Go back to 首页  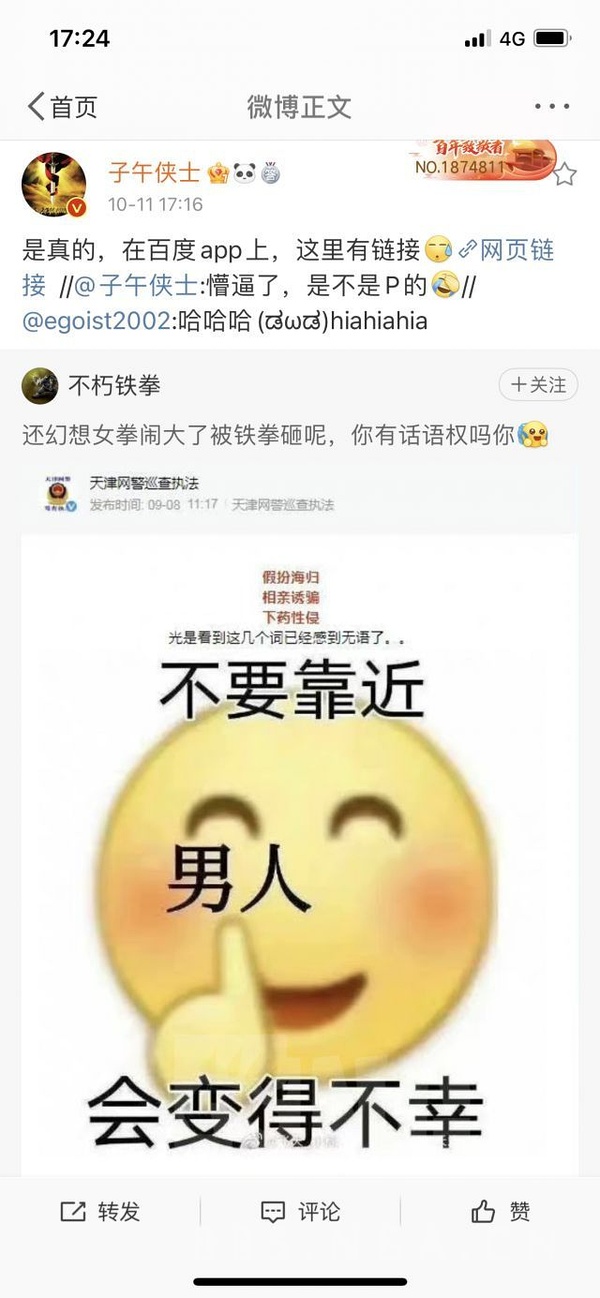62,107
